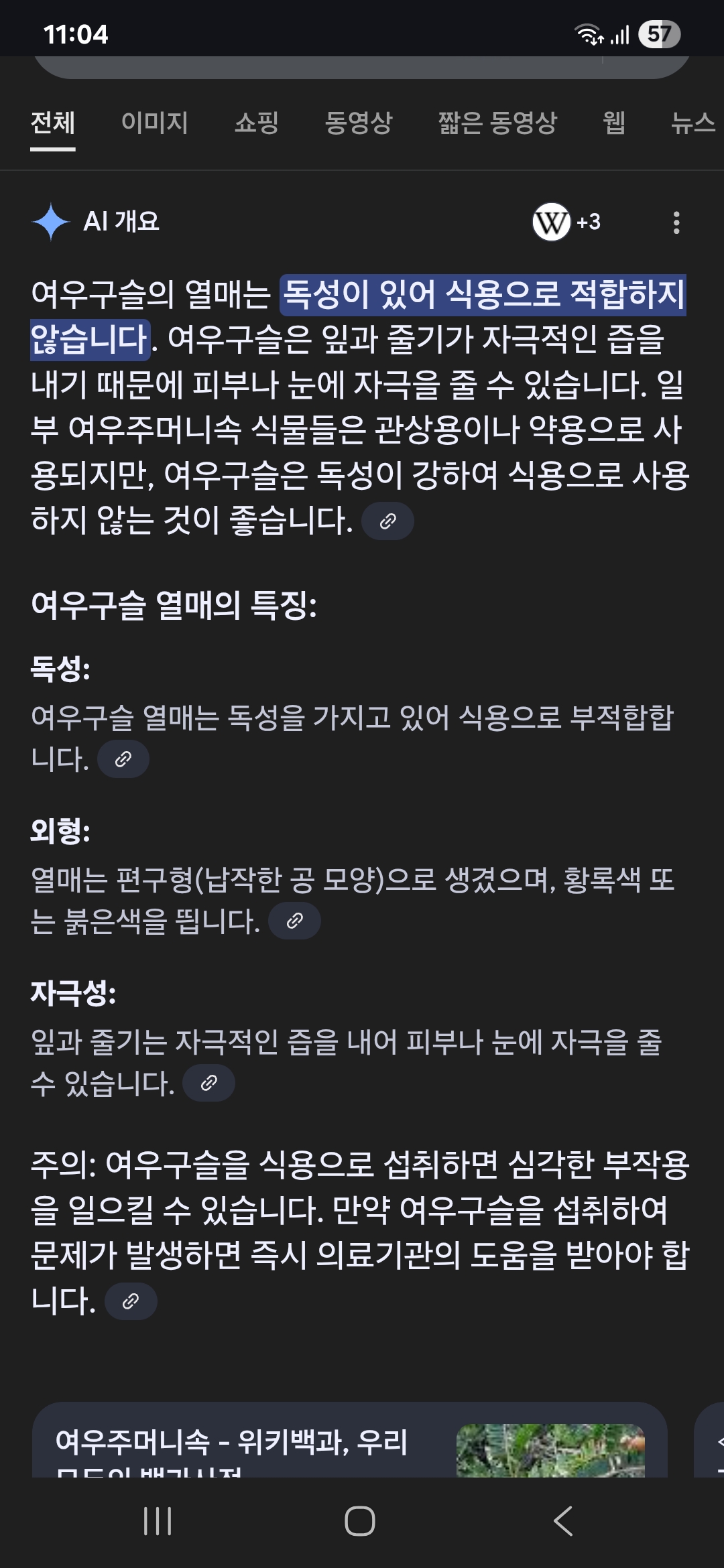Go to the home screen

(x=360, y=1521)
